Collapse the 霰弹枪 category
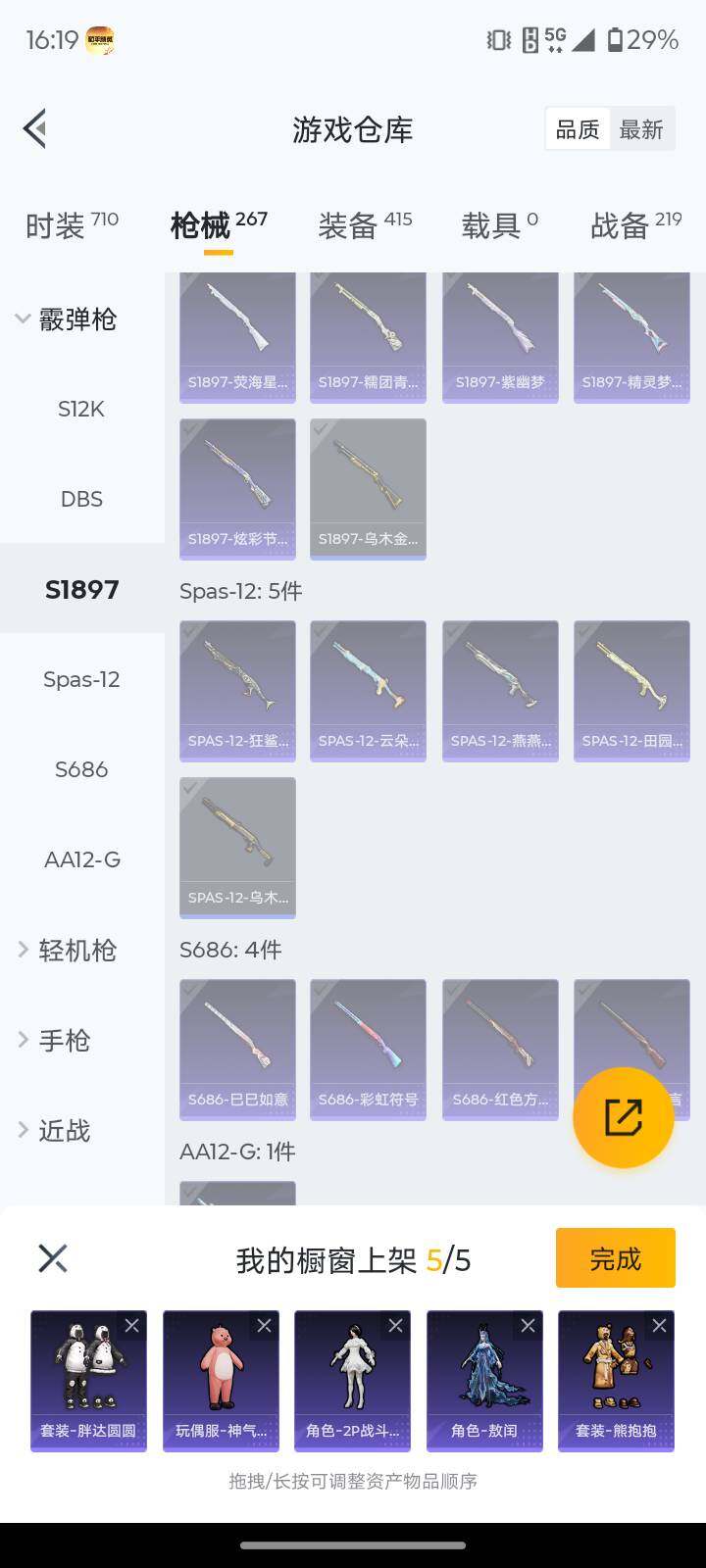The image size is (706, 1568). click(x=67, y=319)
